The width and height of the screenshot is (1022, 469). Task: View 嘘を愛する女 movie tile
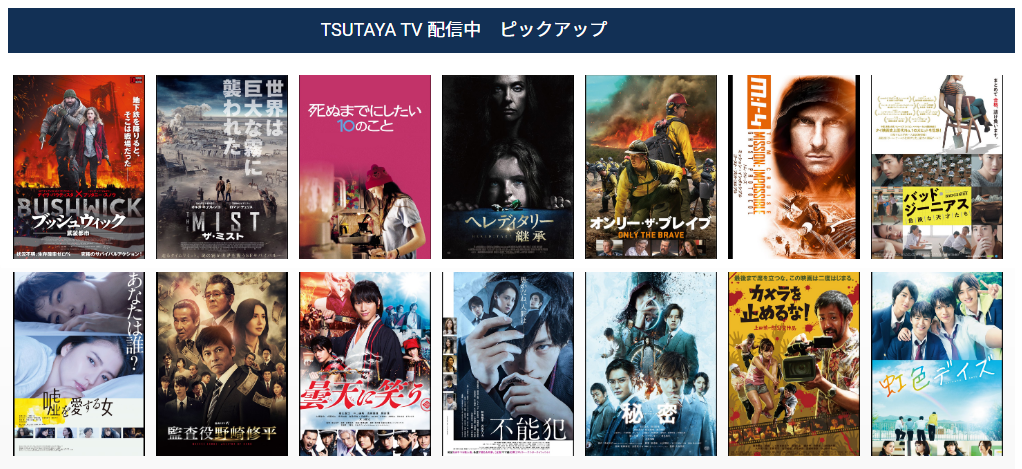(x=78, y=364)
